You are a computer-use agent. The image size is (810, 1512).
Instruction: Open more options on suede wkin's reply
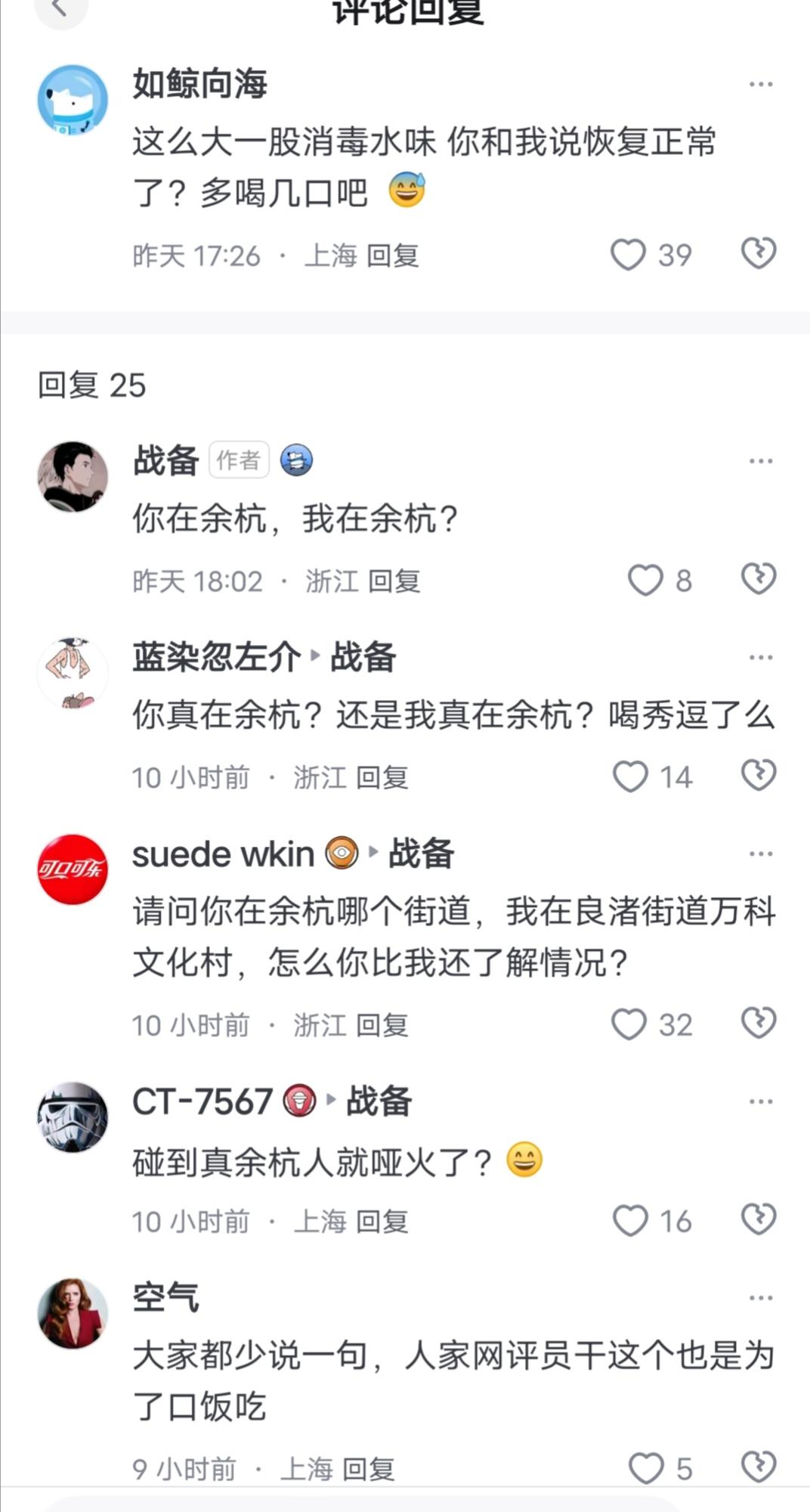point(760,854)
